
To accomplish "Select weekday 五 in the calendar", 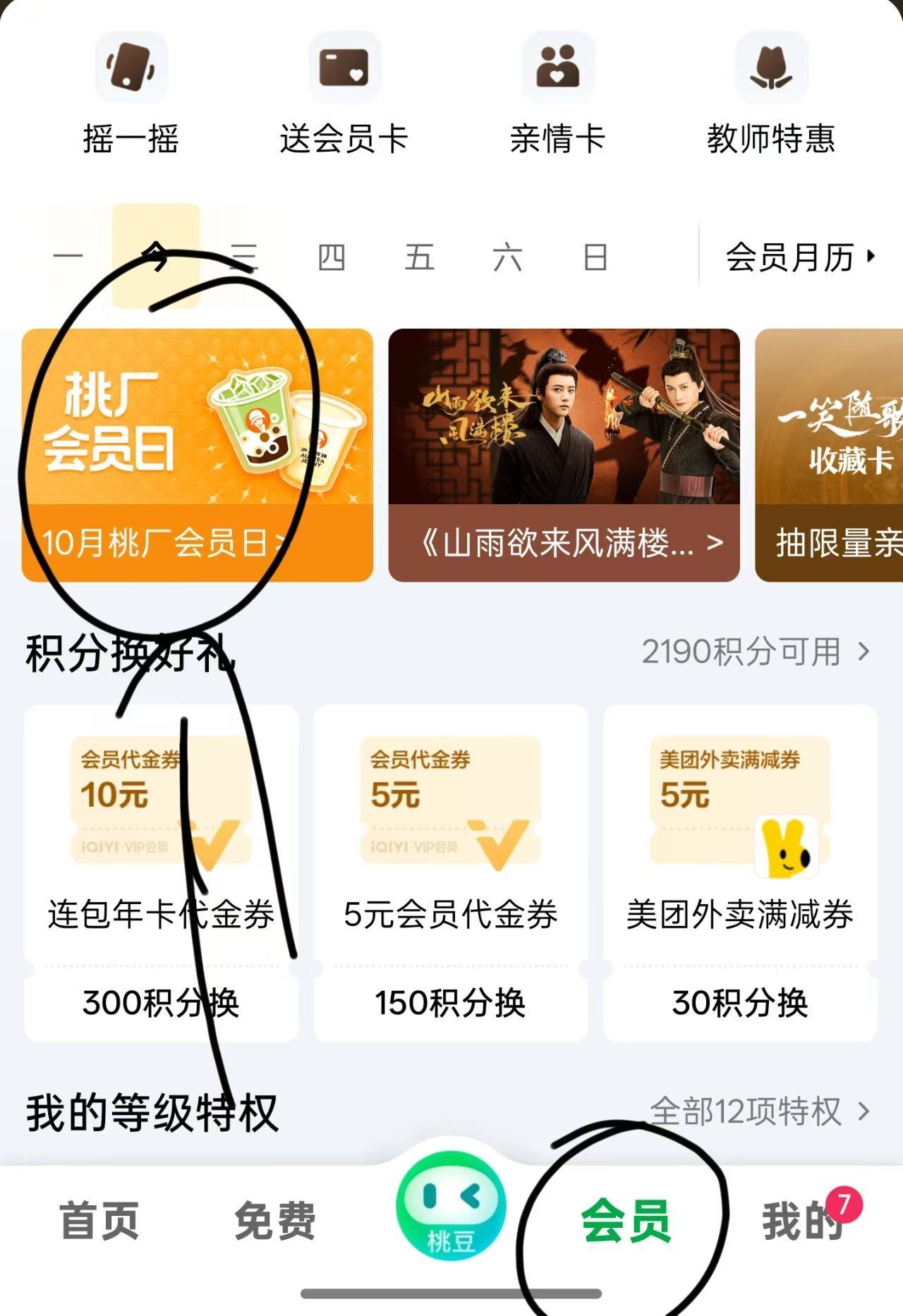I will (420, 257).
